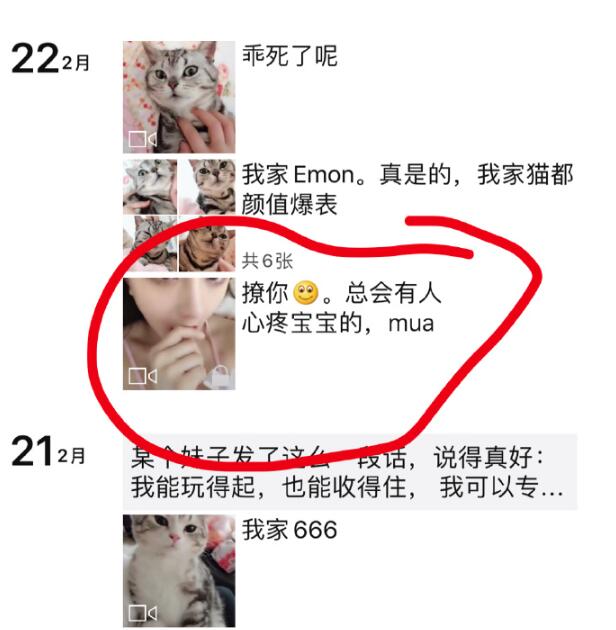Play the video post captioned 撩你
616x630 pixels.
(x=178, y=334)
